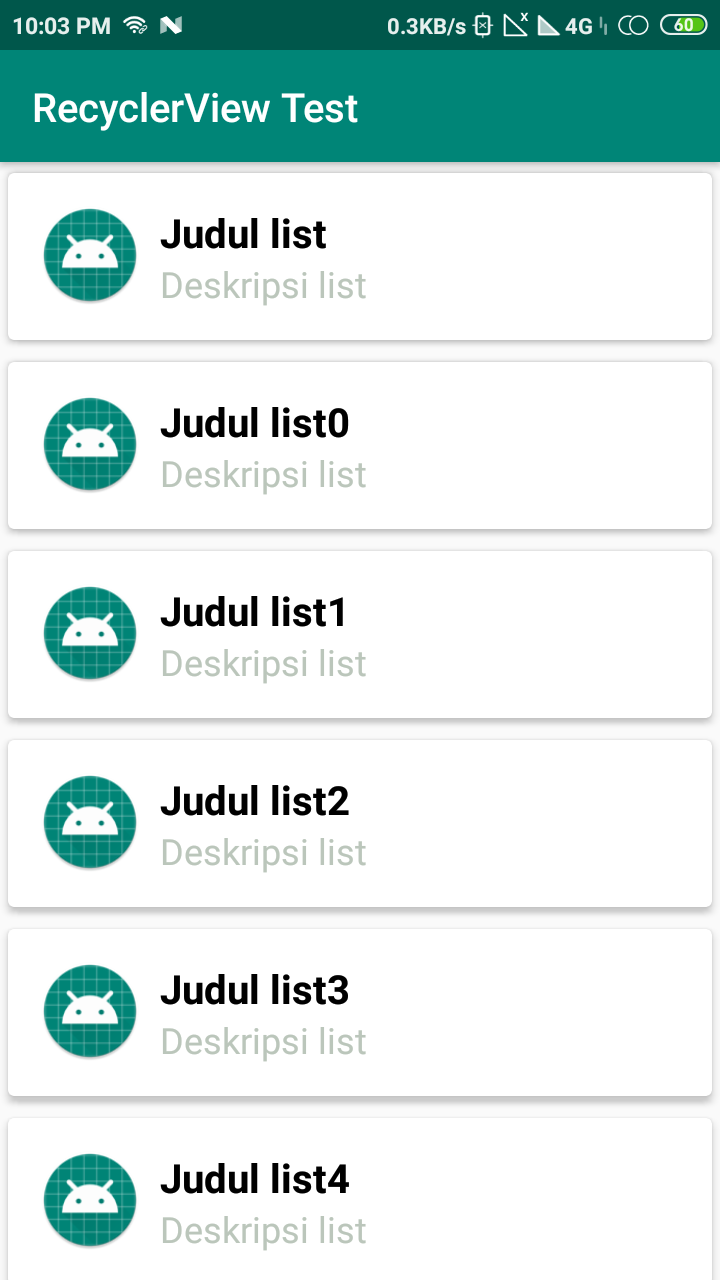Open the 'Judul list4' card
Screen dimensions: 720x1280
point(360,1200)
